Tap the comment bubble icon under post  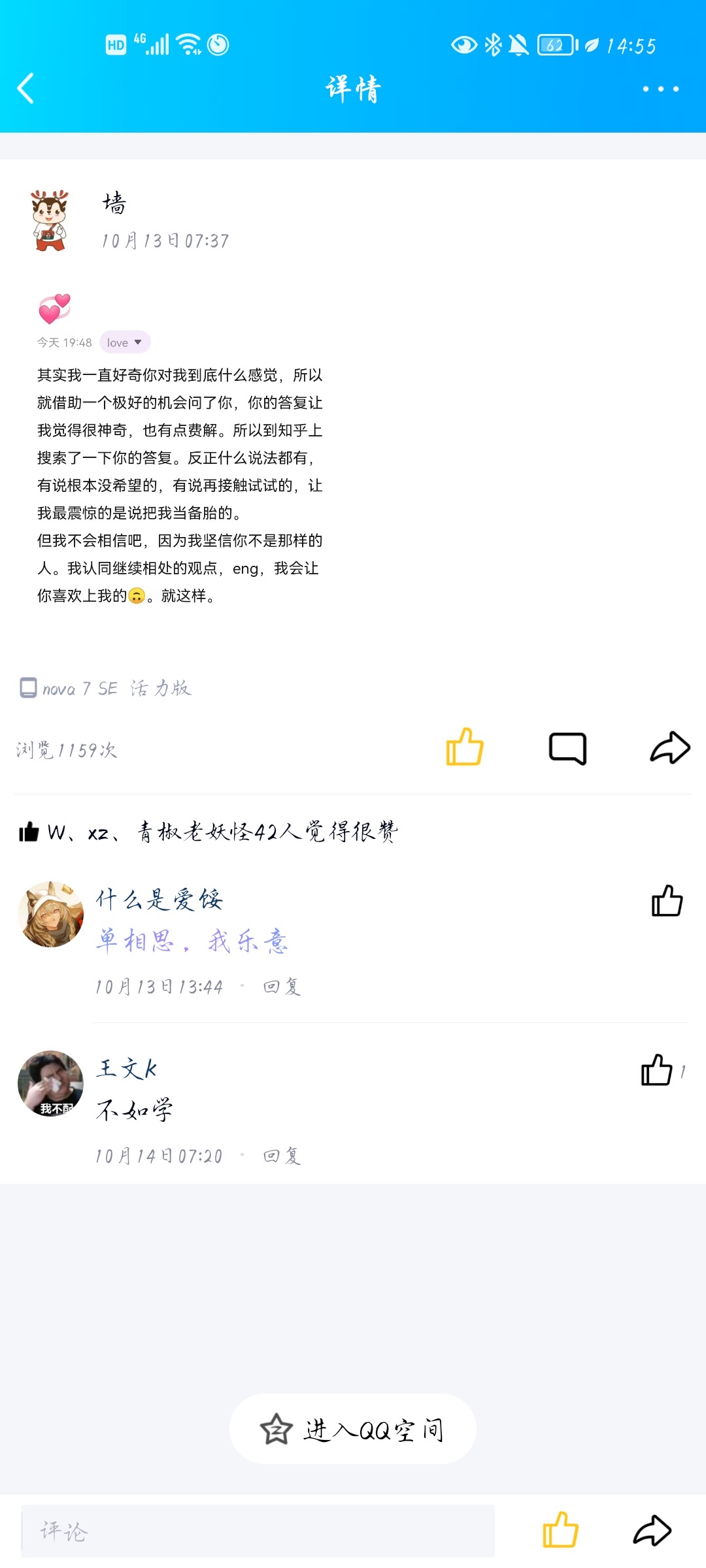tap(567, 748)
